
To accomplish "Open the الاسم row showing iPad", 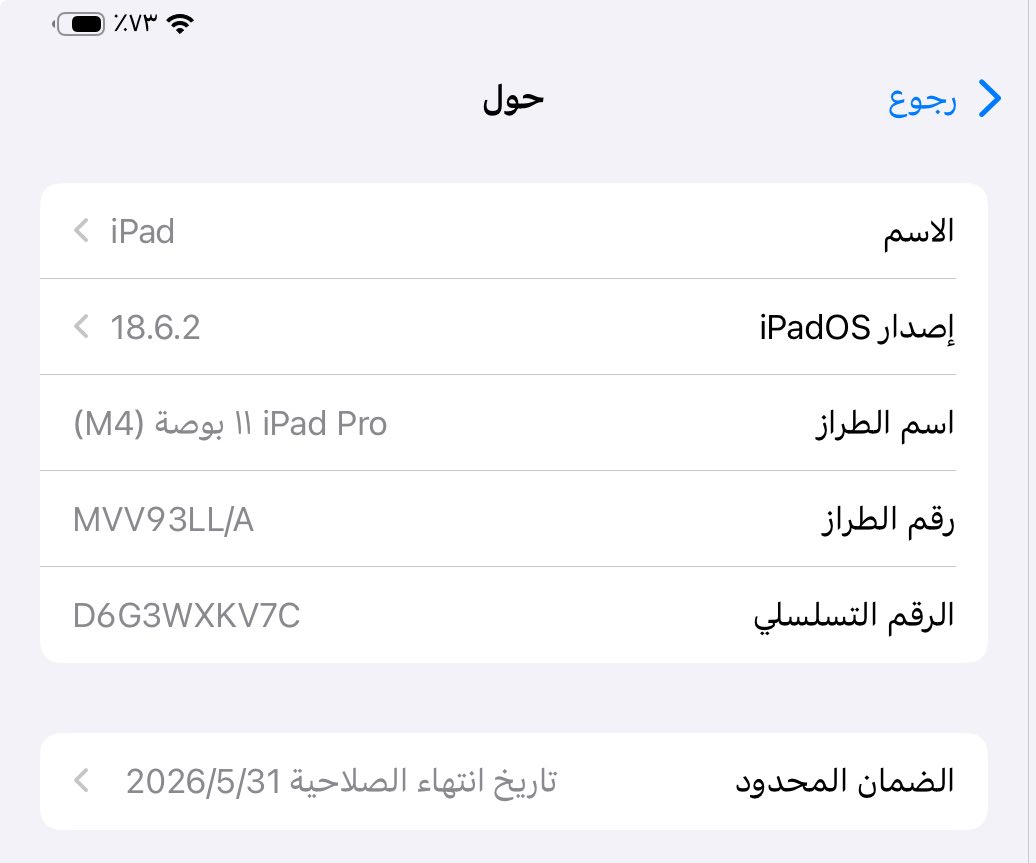I will click(x=513, y=231).
